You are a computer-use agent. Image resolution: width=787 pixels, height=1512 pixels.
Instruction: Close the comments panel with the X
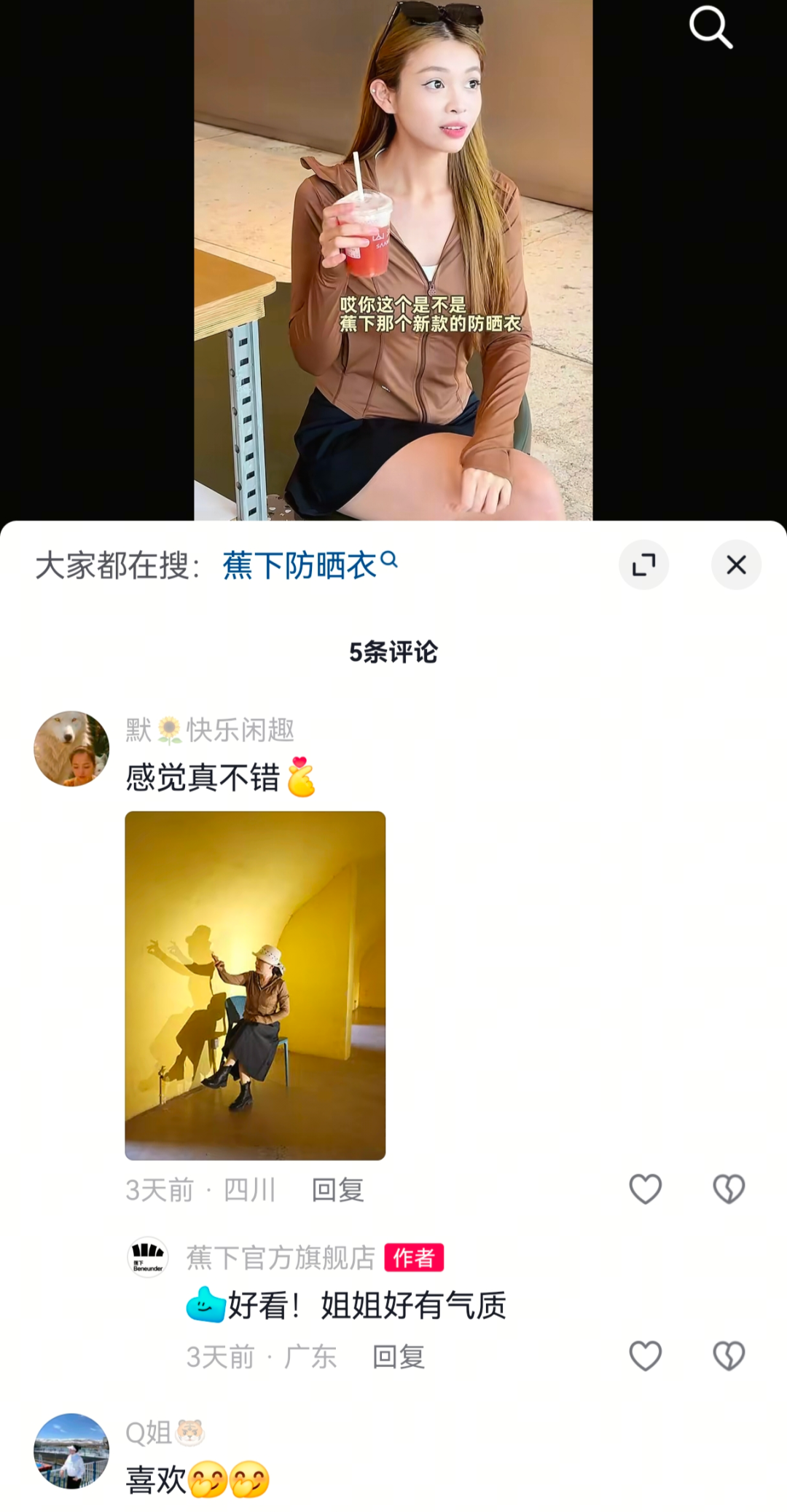click(x=735, y=564)
